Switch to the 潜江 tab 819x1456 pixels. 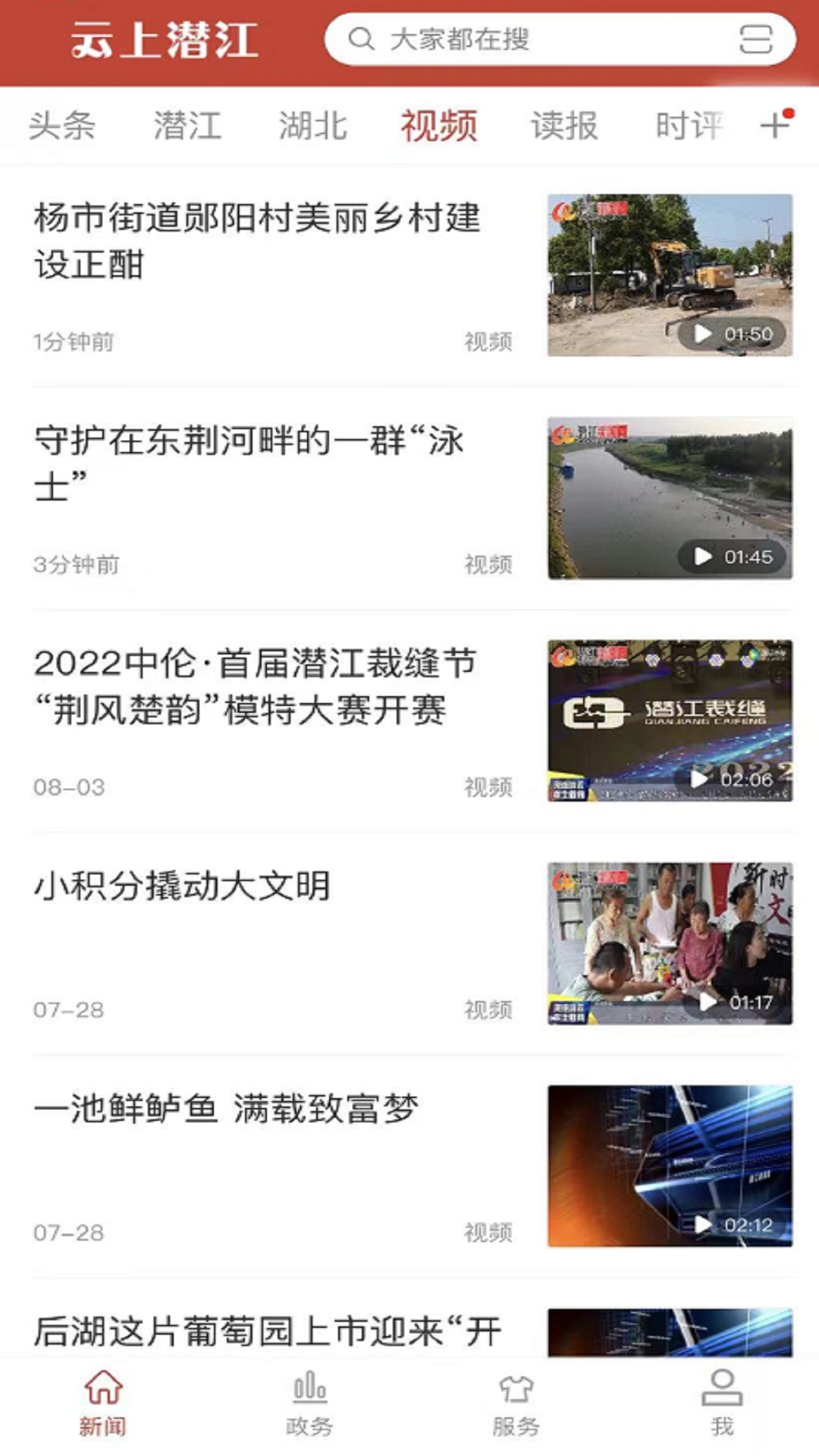point(187,126)
